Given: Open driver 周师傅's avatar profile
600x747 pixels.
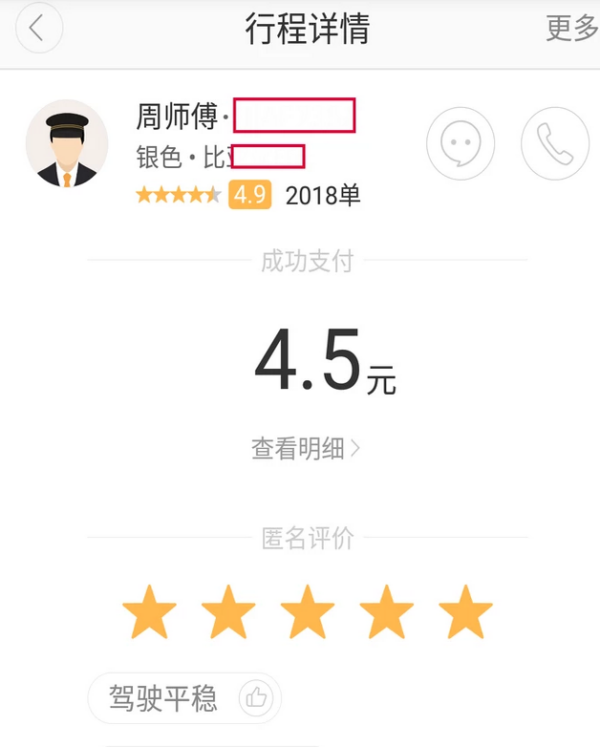Looking at the screenshot, I should click(x=66, y=145).
